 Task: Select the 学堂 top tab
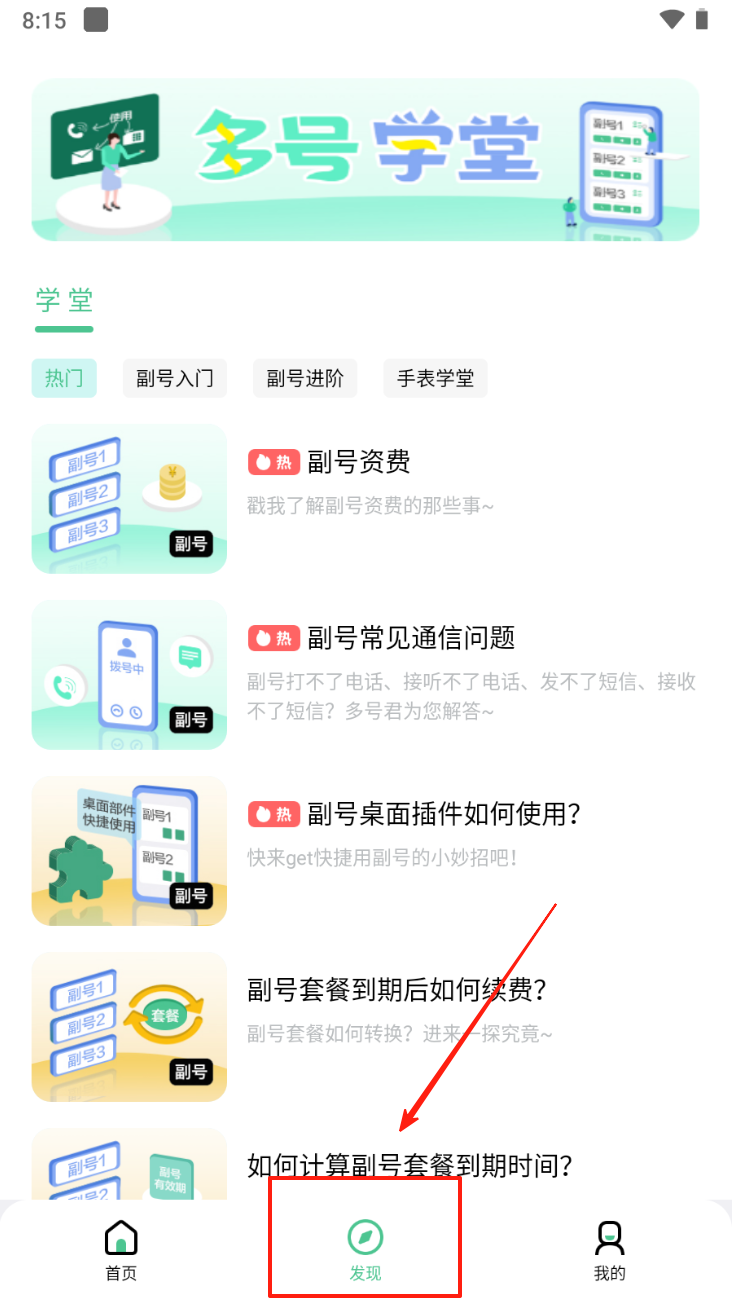pos(64,300)
